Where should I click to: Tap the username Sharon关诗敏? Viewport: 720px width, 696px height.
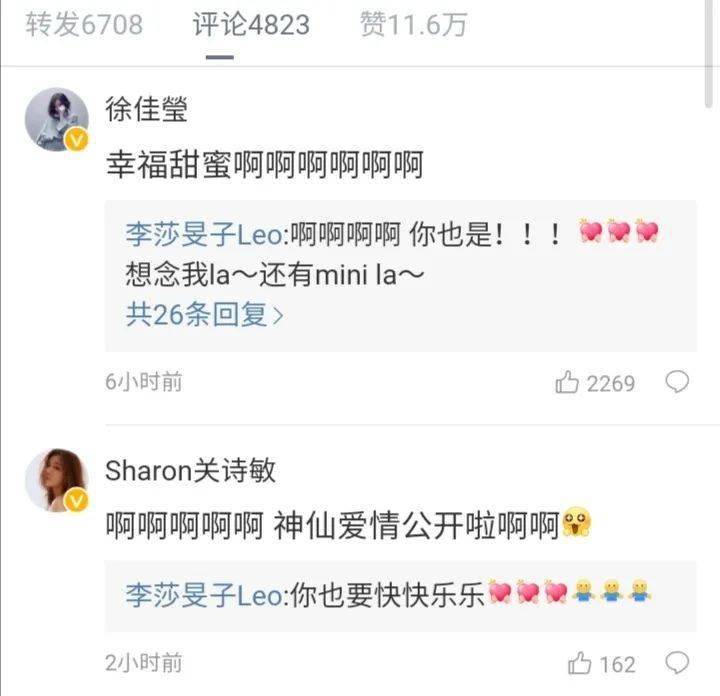pyautogui.click(x=190, y=469)
